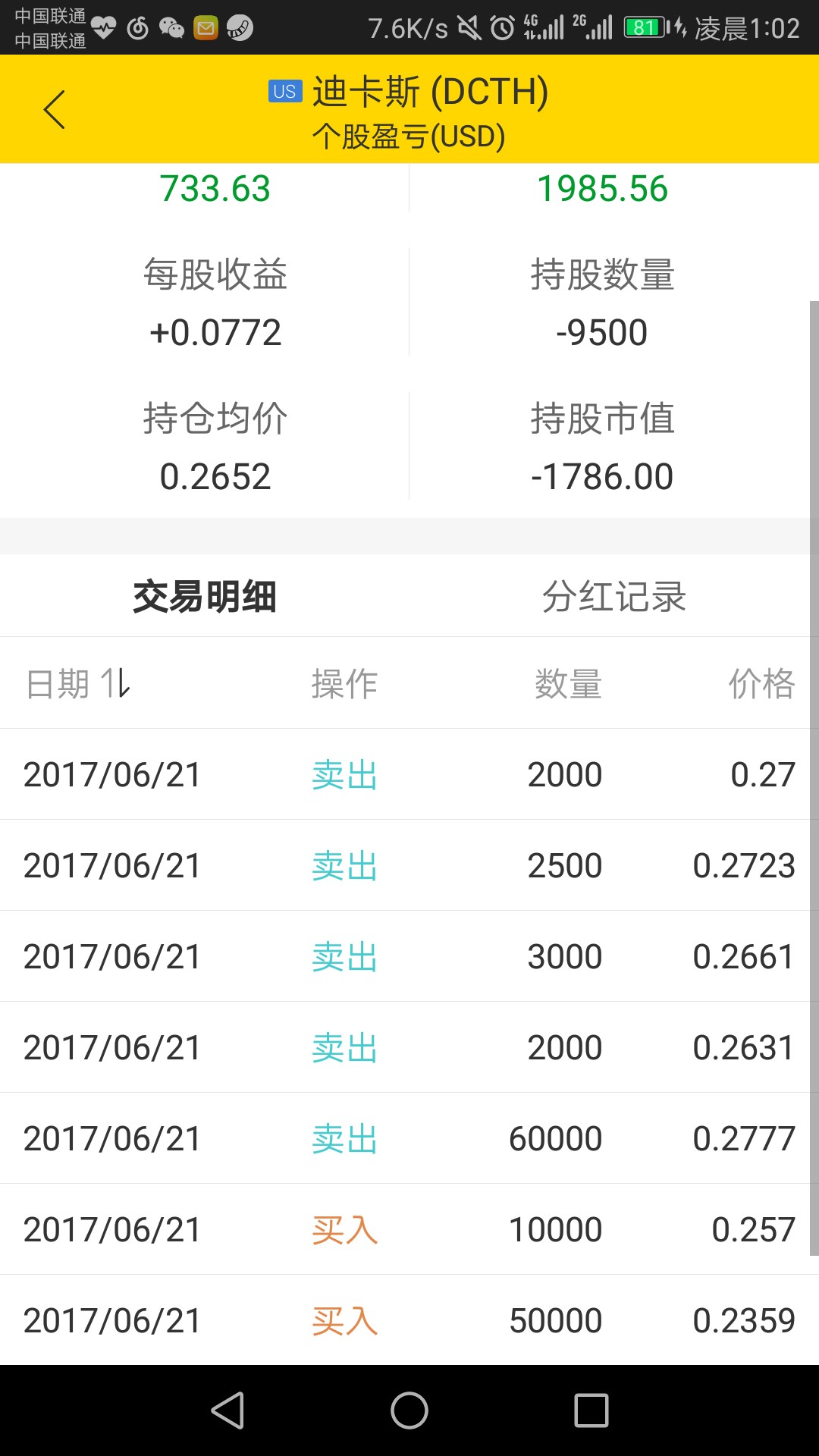Viewport: 819px width, 1456px height.
Task: Open recent apps from navigation bar
Action: point(591,1410)
